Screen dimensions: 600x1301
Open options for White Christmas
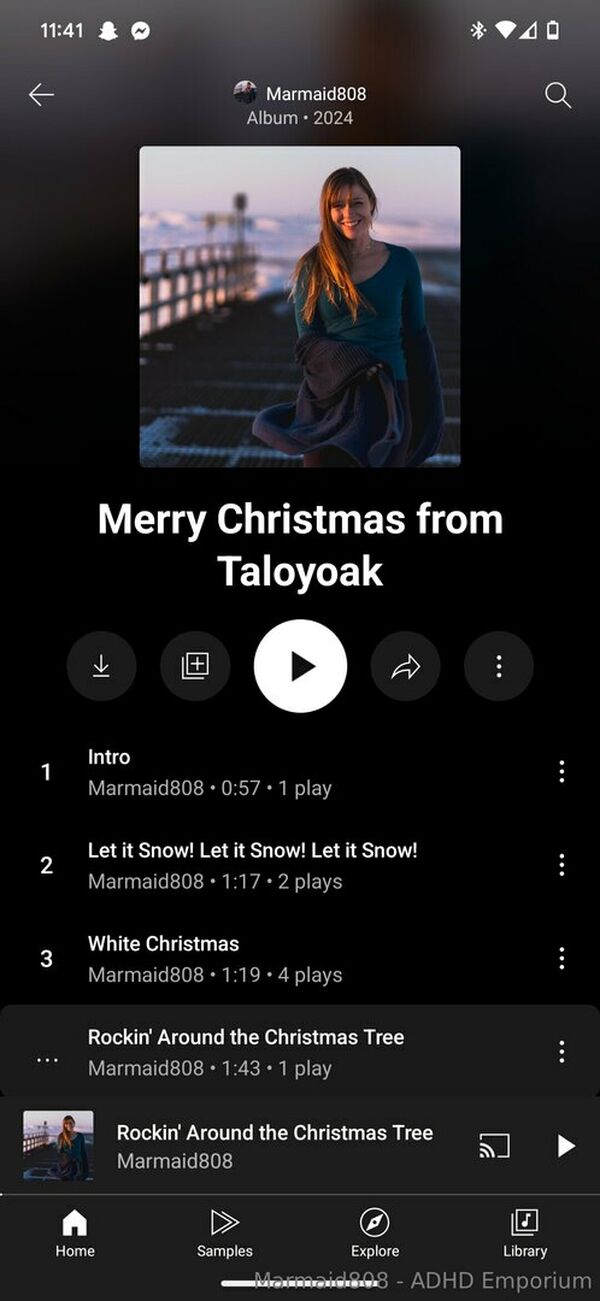tap(561, 958)
